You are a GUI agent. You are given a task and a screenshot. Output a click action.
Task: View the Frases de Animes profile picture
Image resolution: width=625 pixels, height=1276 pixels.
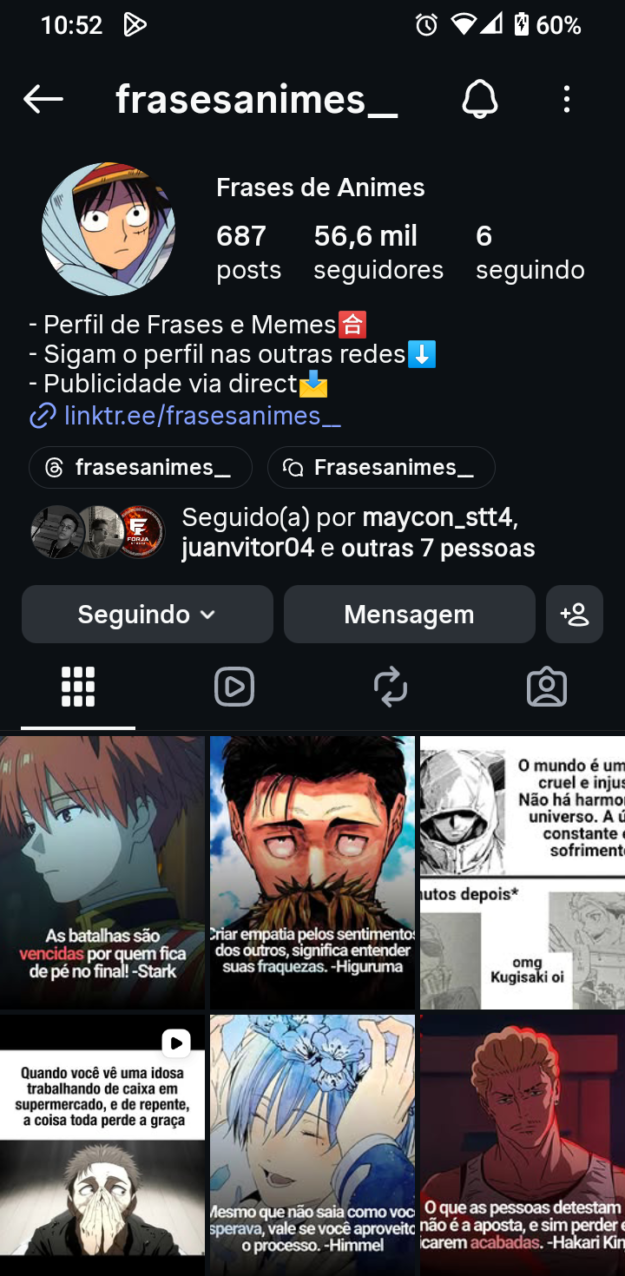tap(108, 229)
